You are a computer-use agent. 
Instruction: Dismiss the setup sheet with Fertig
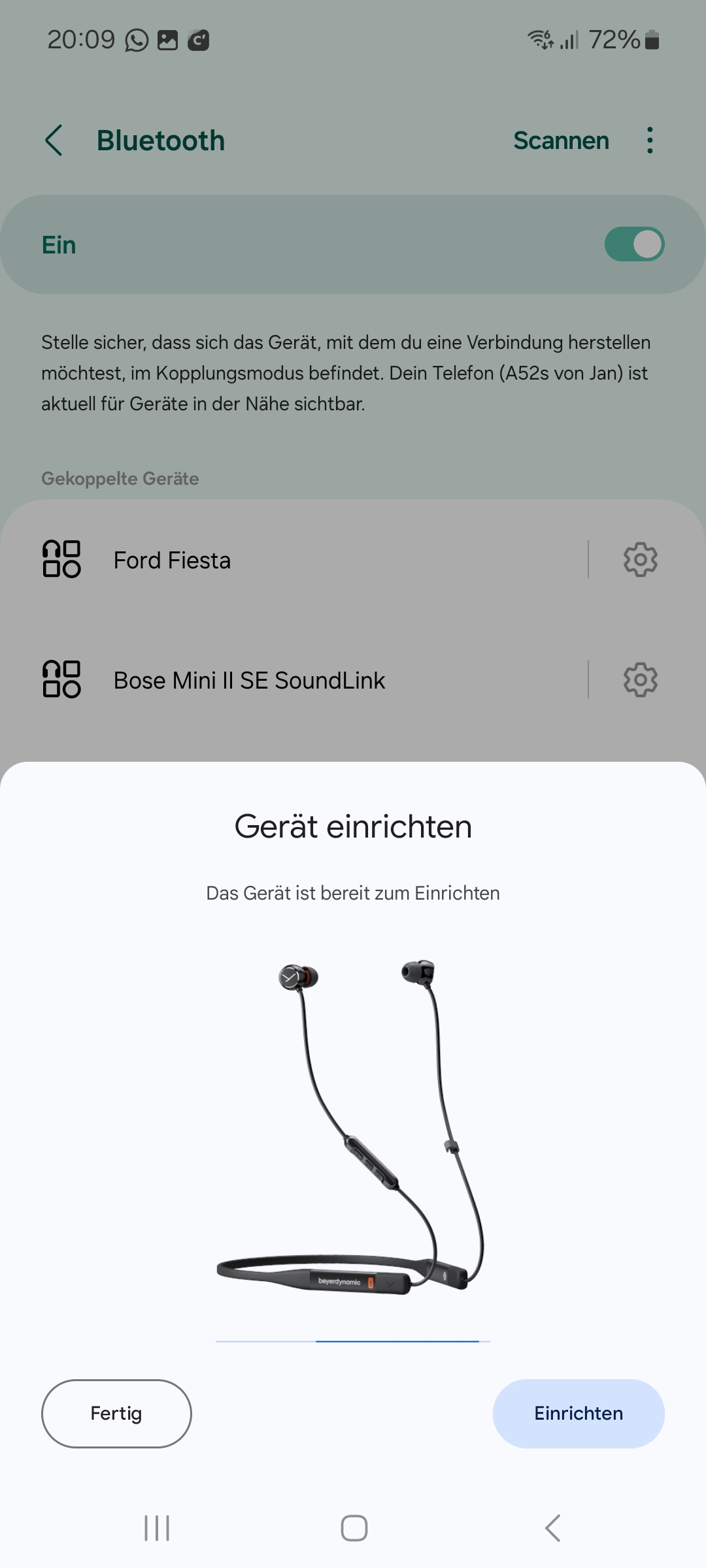point(116,1413)
